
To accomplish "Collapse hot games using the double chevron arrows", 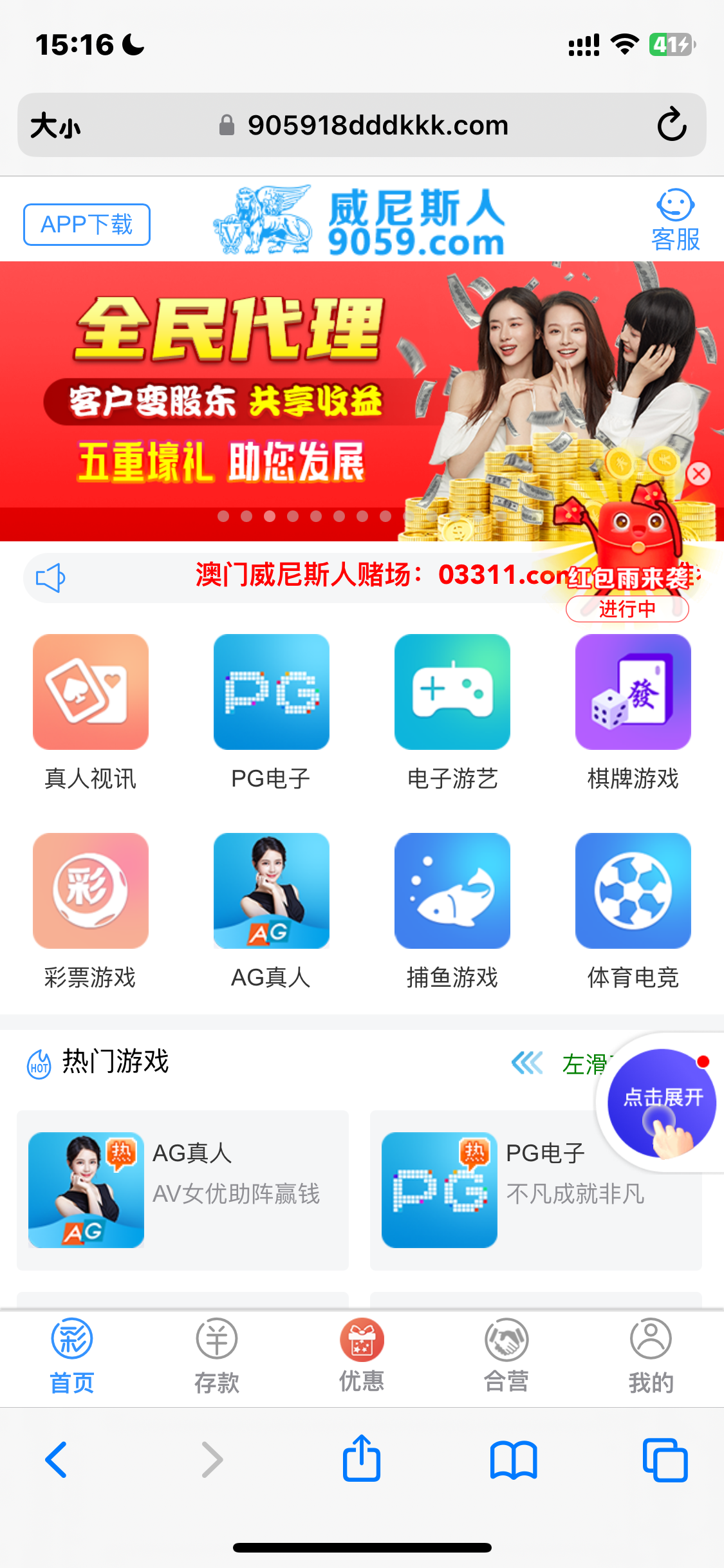I will (x=528, y=1061).
